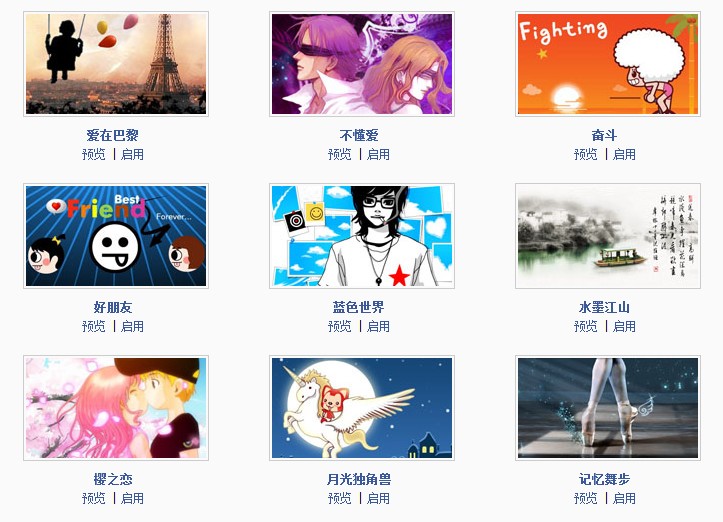Open the 记忆舞步 theme thumbnail

tap(608, 408)
